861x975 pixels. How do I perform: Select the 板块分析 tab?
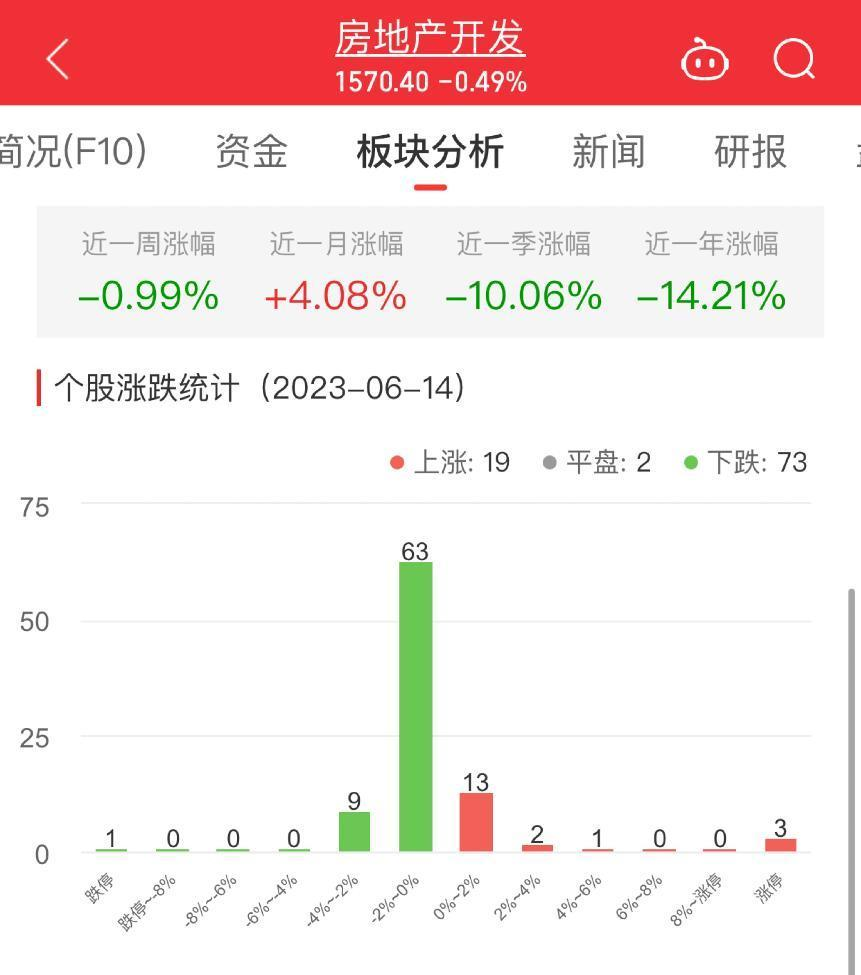(x=430, y=152)
